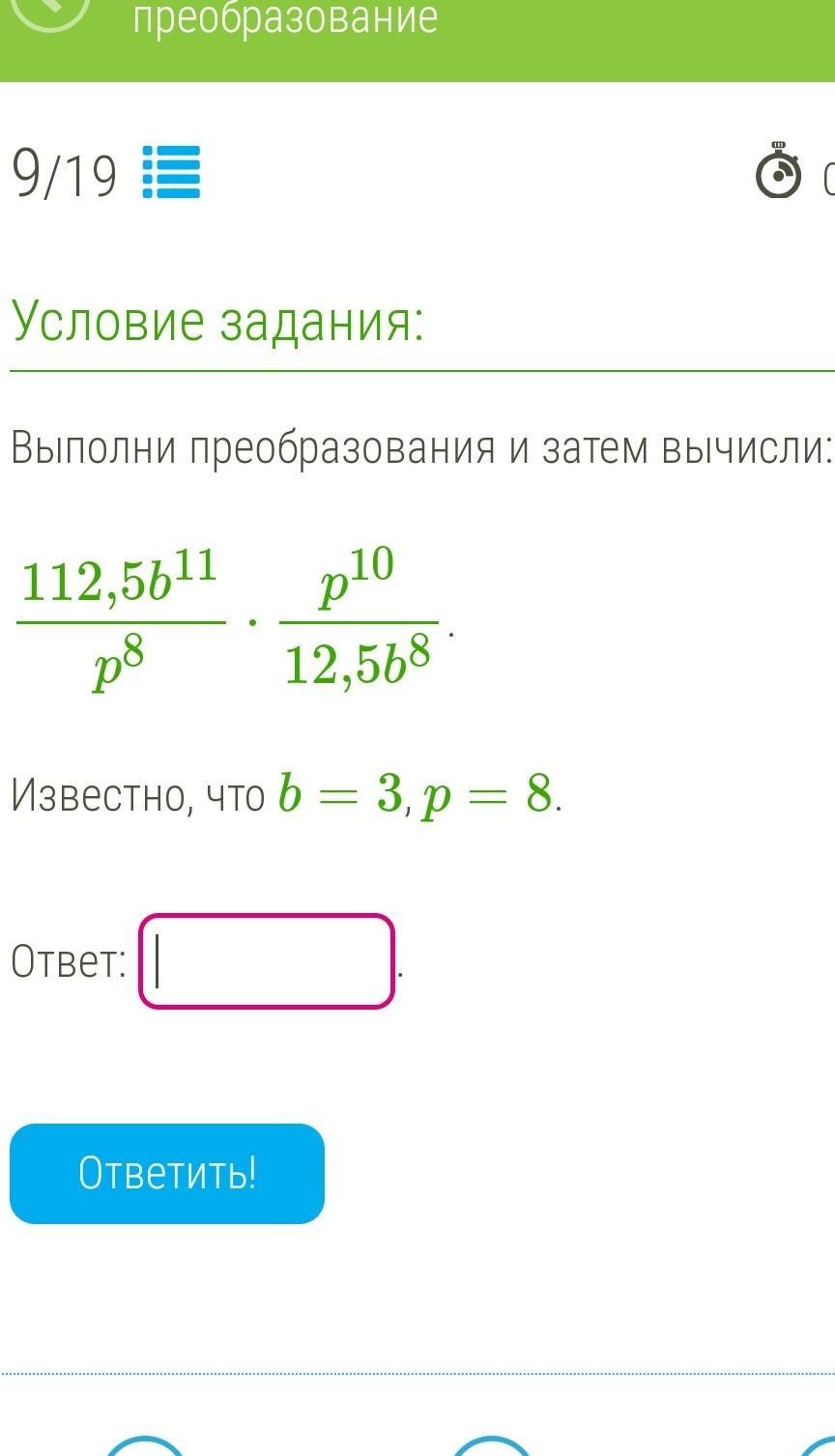Tap the answer input field
Screen dimensions: 835x1456
[x=267, y=961]
